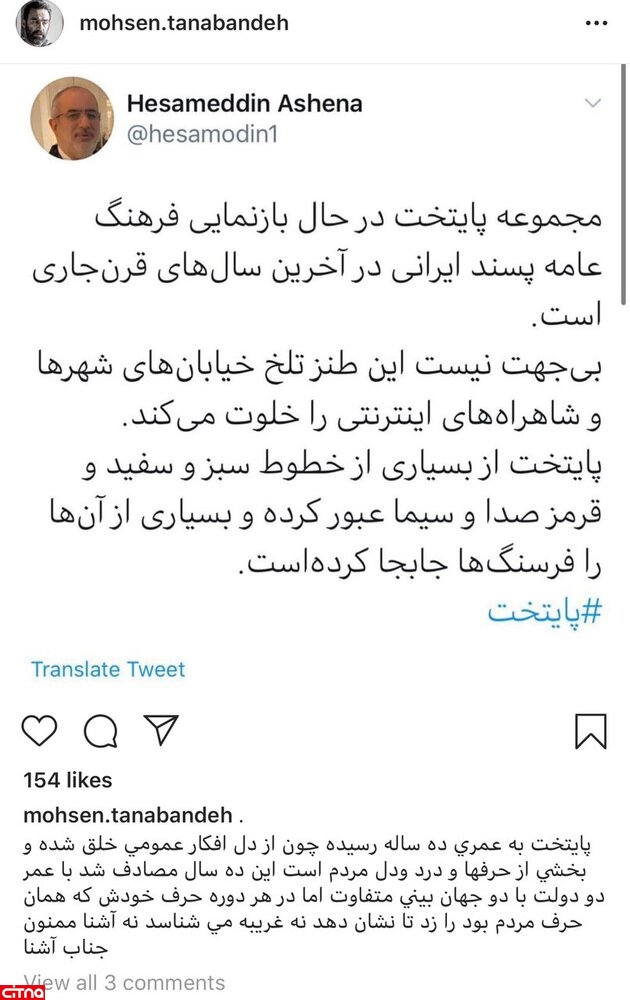Share the post via the paper plane icon
The image size is (630, 1000).
(x=161, y=731)
